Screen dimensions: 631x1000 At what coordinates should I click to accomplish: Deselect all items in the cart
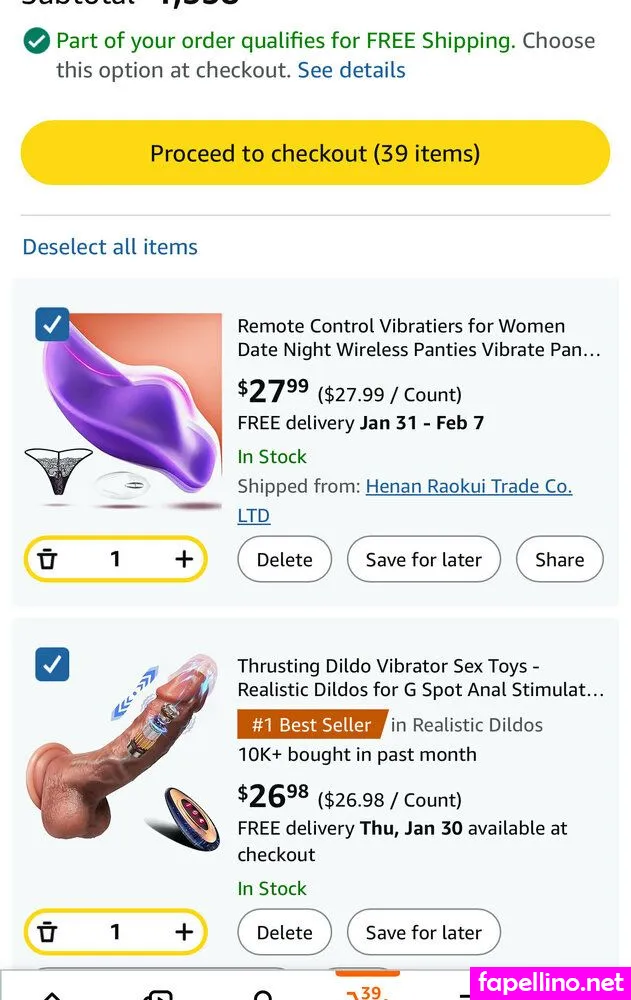click(110, 247)
